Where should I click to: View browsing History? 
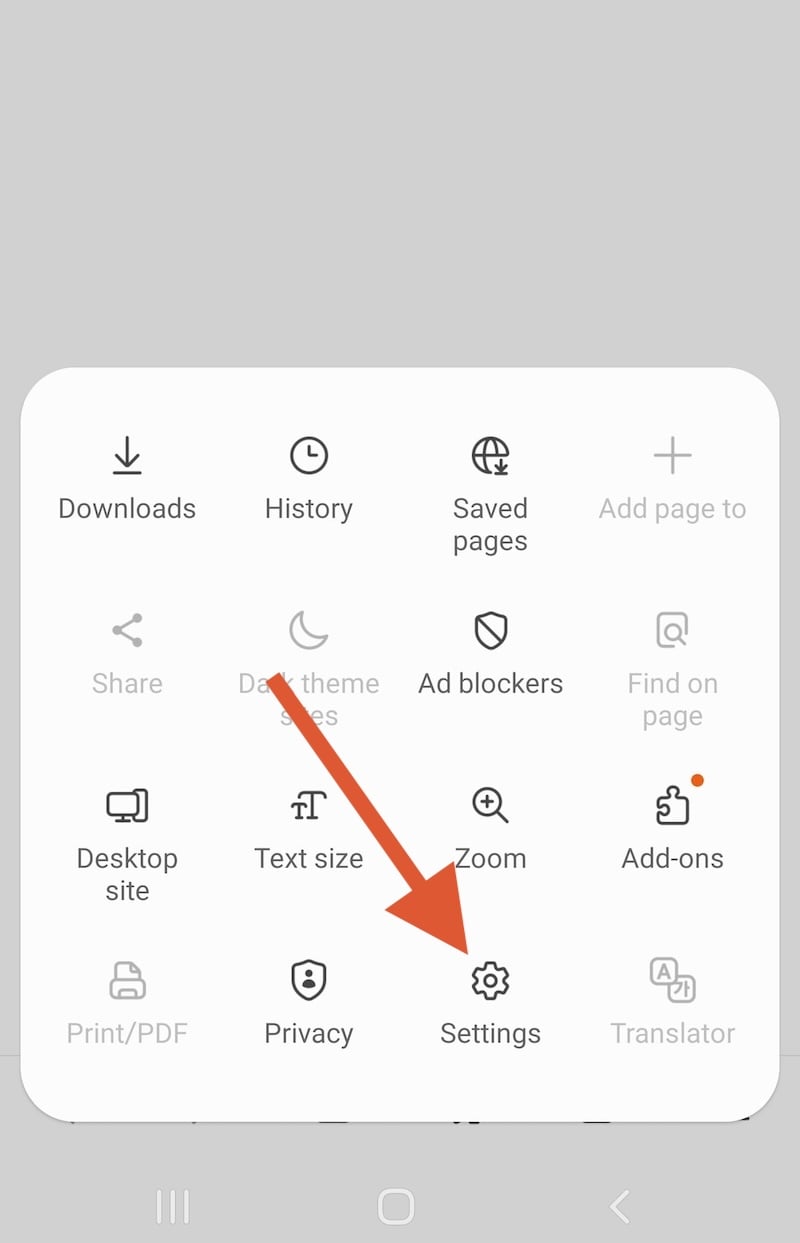[309, 478]
